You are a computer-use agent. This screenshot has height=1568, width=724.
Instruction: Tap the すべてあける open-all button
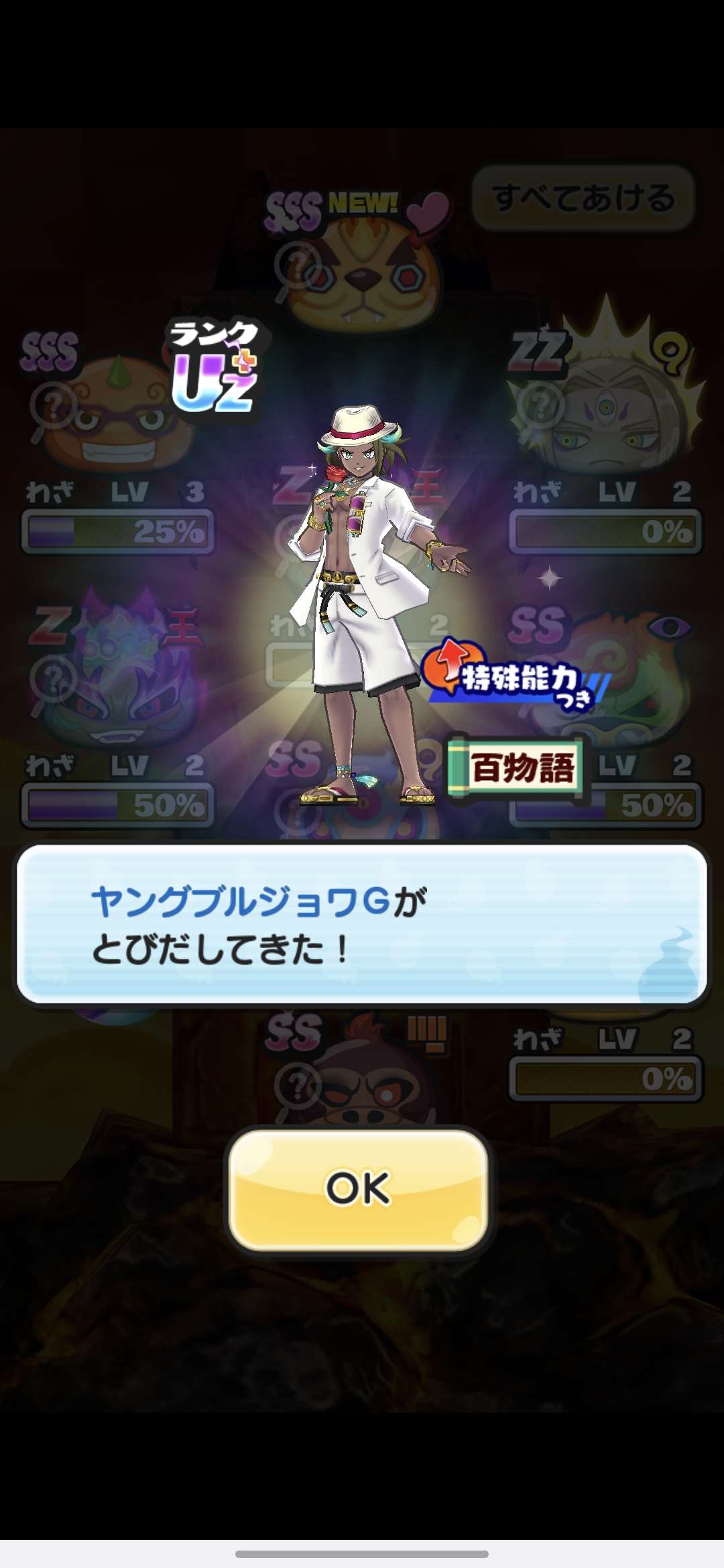click(x=583, y=198)
